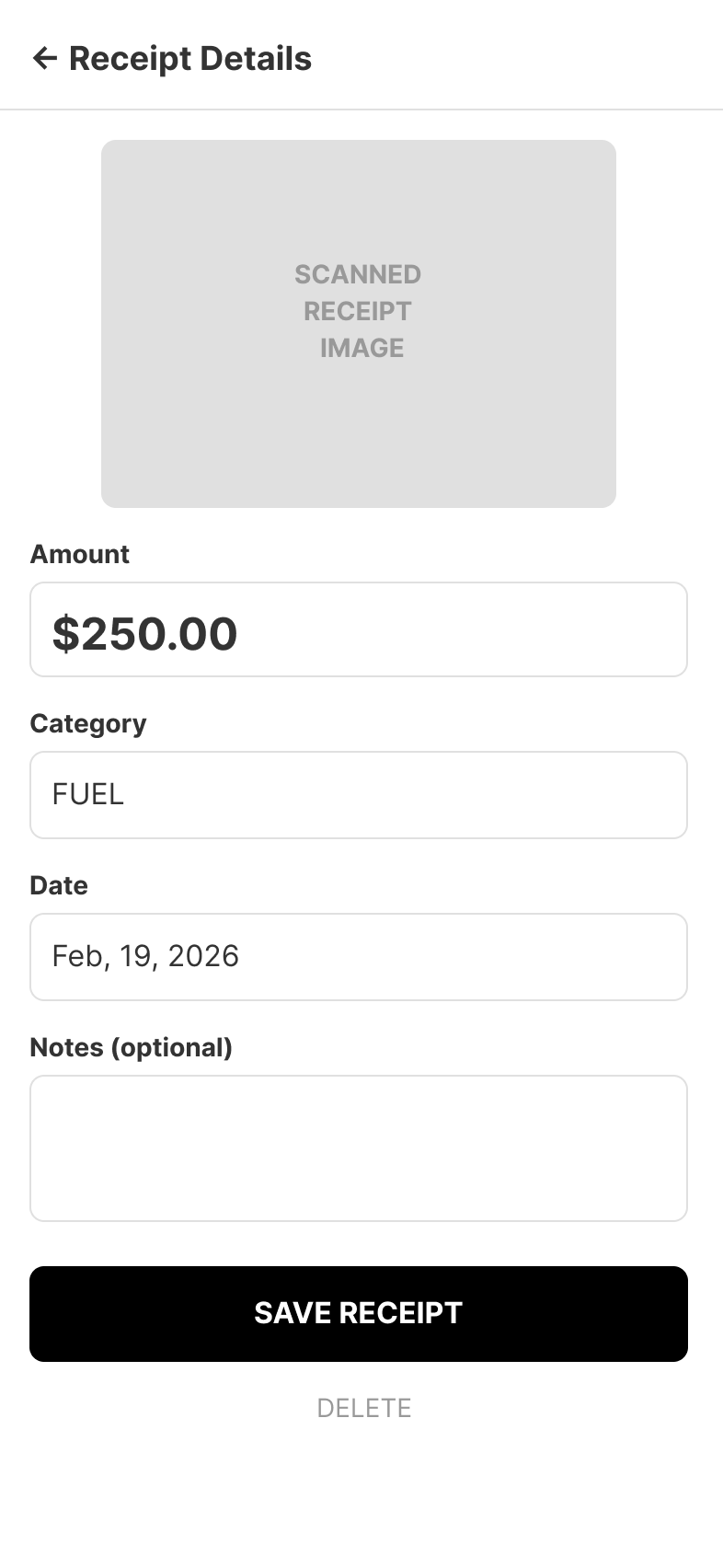Select the Receipt Details header title
Image resolution: width=723 pixels, height=1568 pixels.
[x=190, y=58]
